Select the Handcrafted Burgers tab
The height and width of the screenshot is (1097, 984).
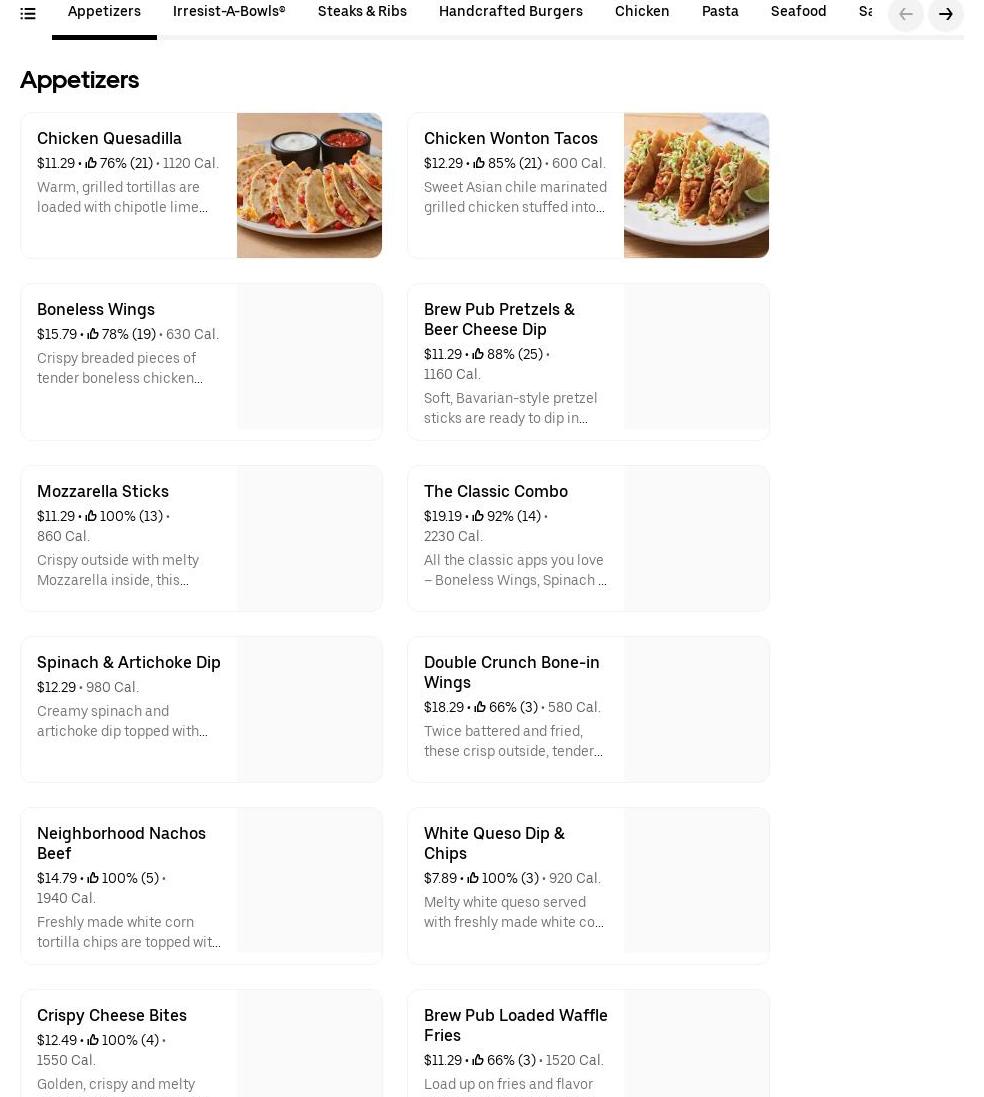(510, 12)
